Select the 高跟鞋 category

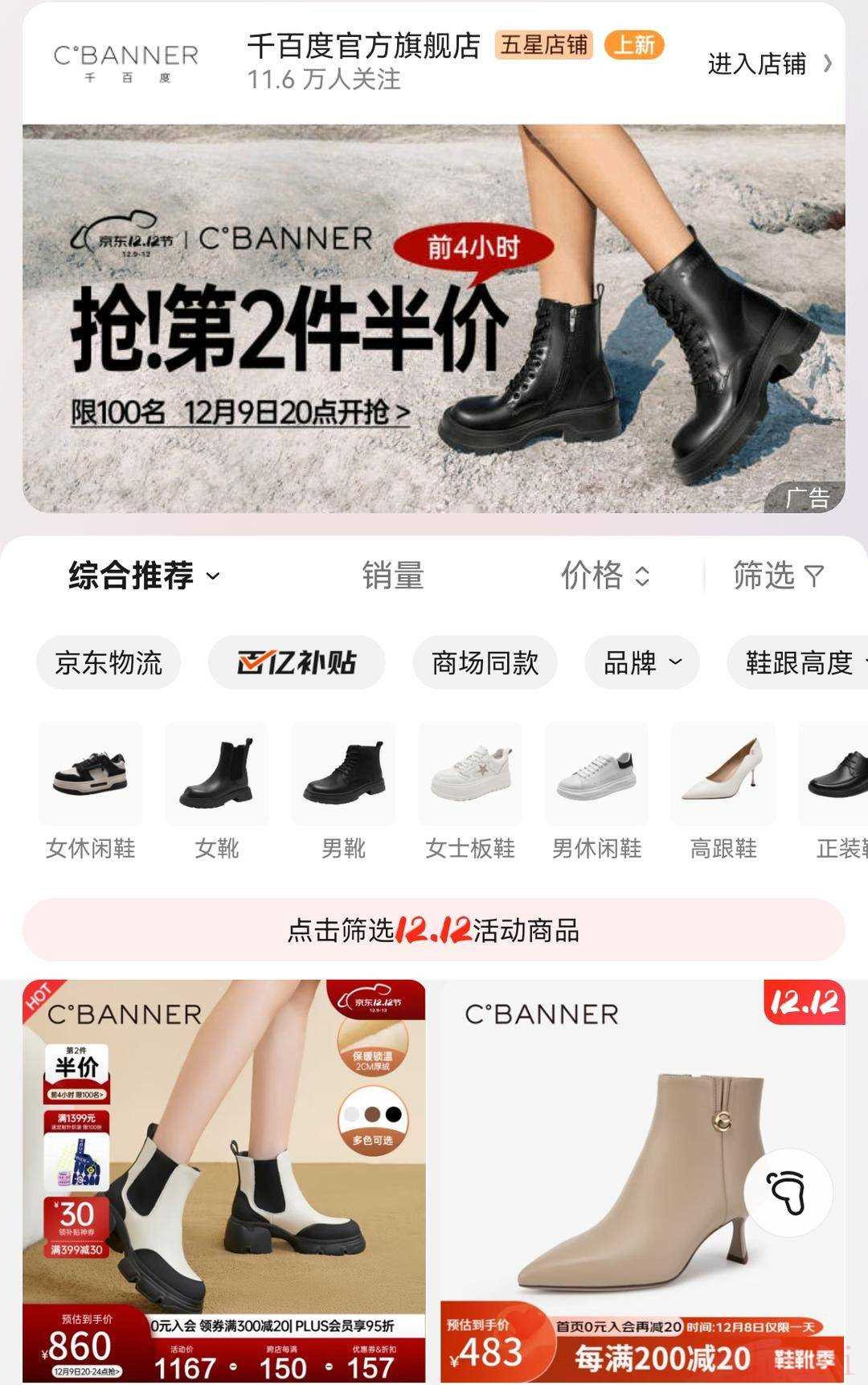[723, 791]
